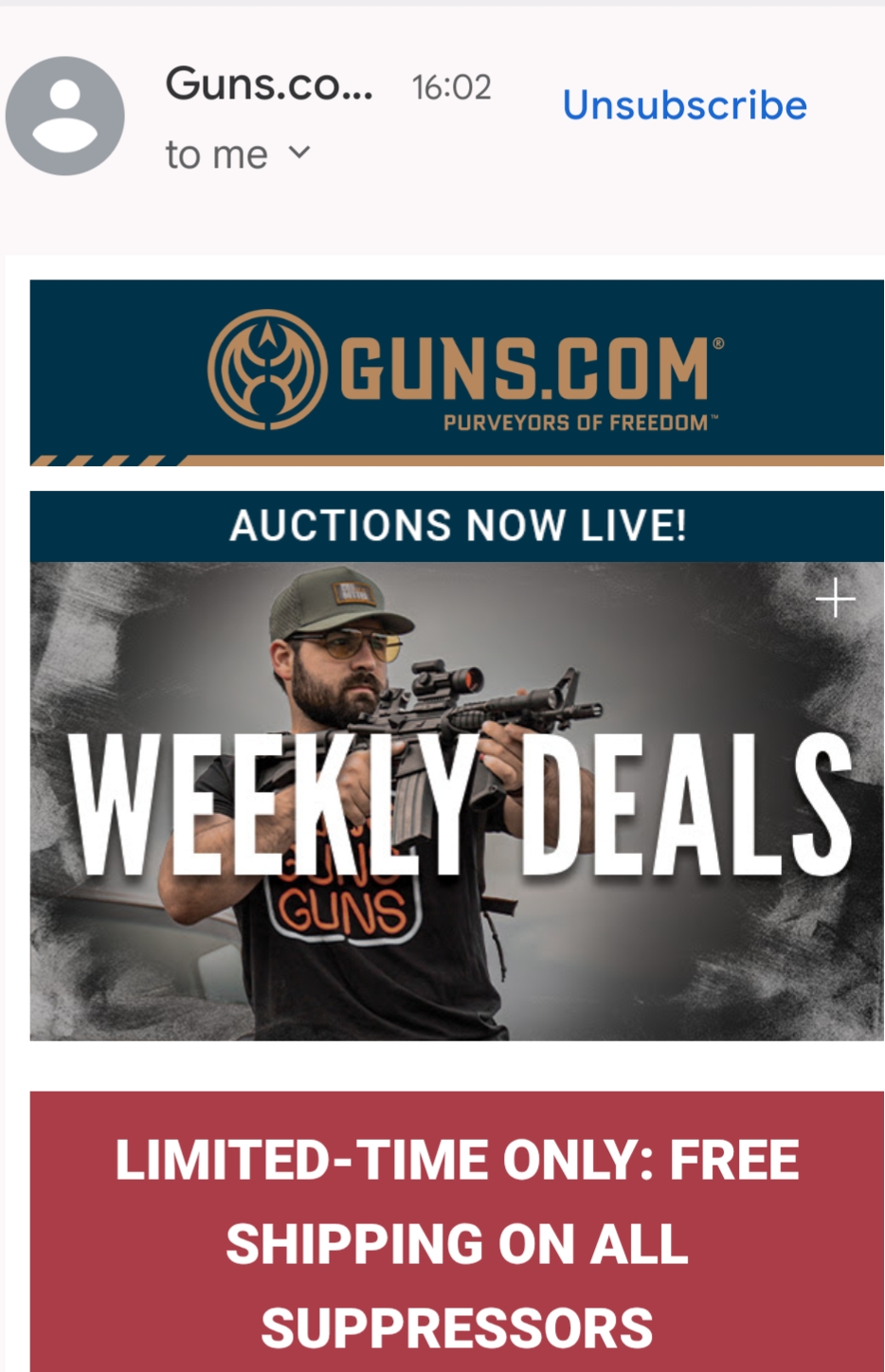Tap the Unsubscribe link
Image resolution: width=885 pixels, height=1372 pixels.
tap(684, 105)
